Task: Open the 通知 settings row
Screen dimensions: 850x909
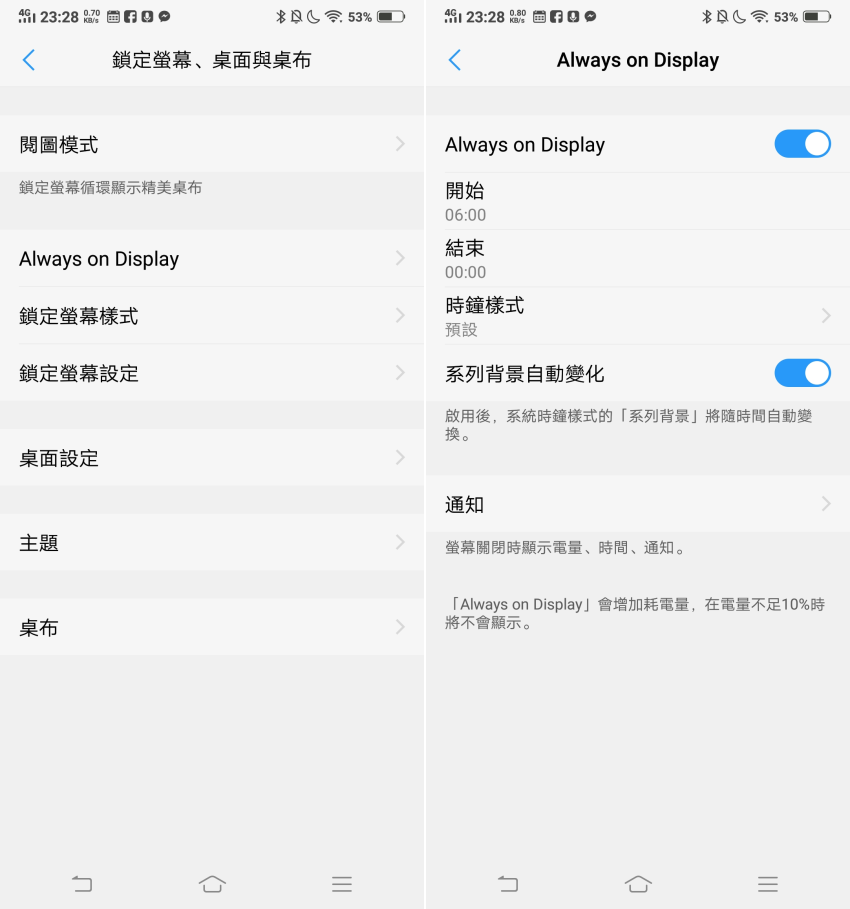Action: point(637,504)
